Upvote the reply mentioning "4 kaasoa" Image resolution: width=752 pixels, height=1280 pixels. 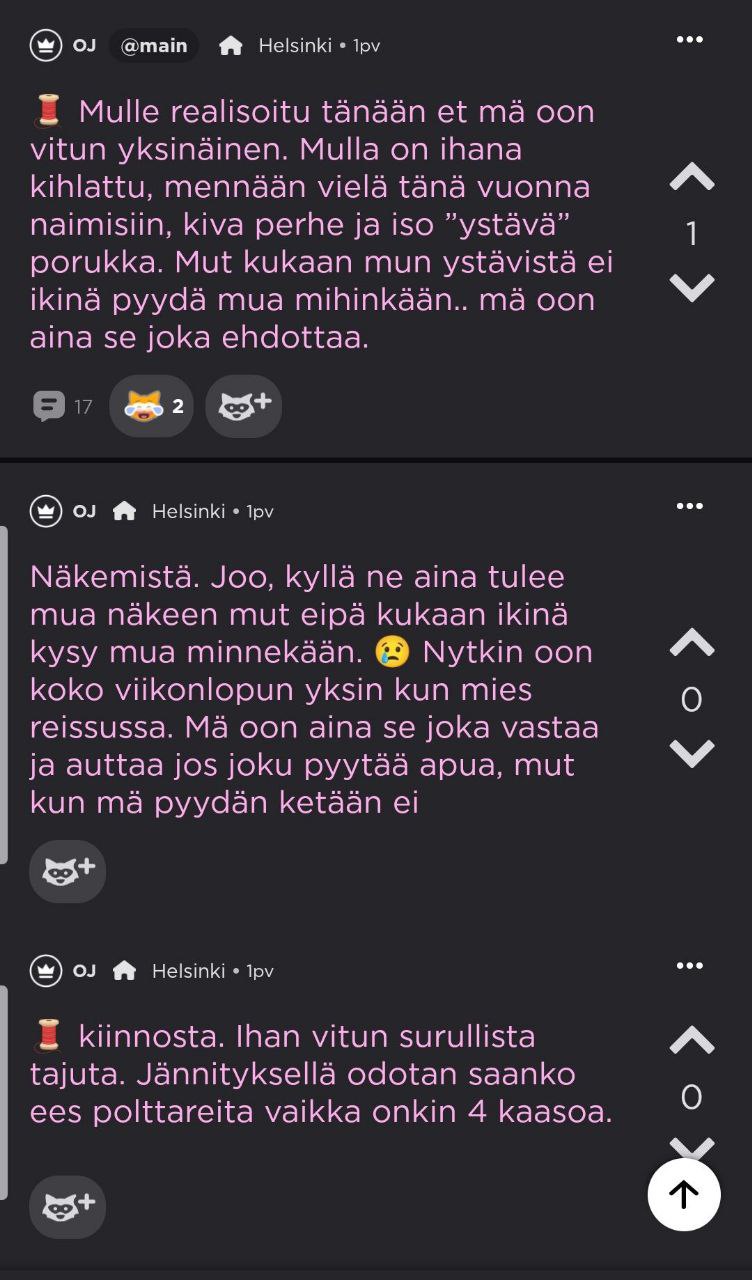click(x=691, y=1041)
